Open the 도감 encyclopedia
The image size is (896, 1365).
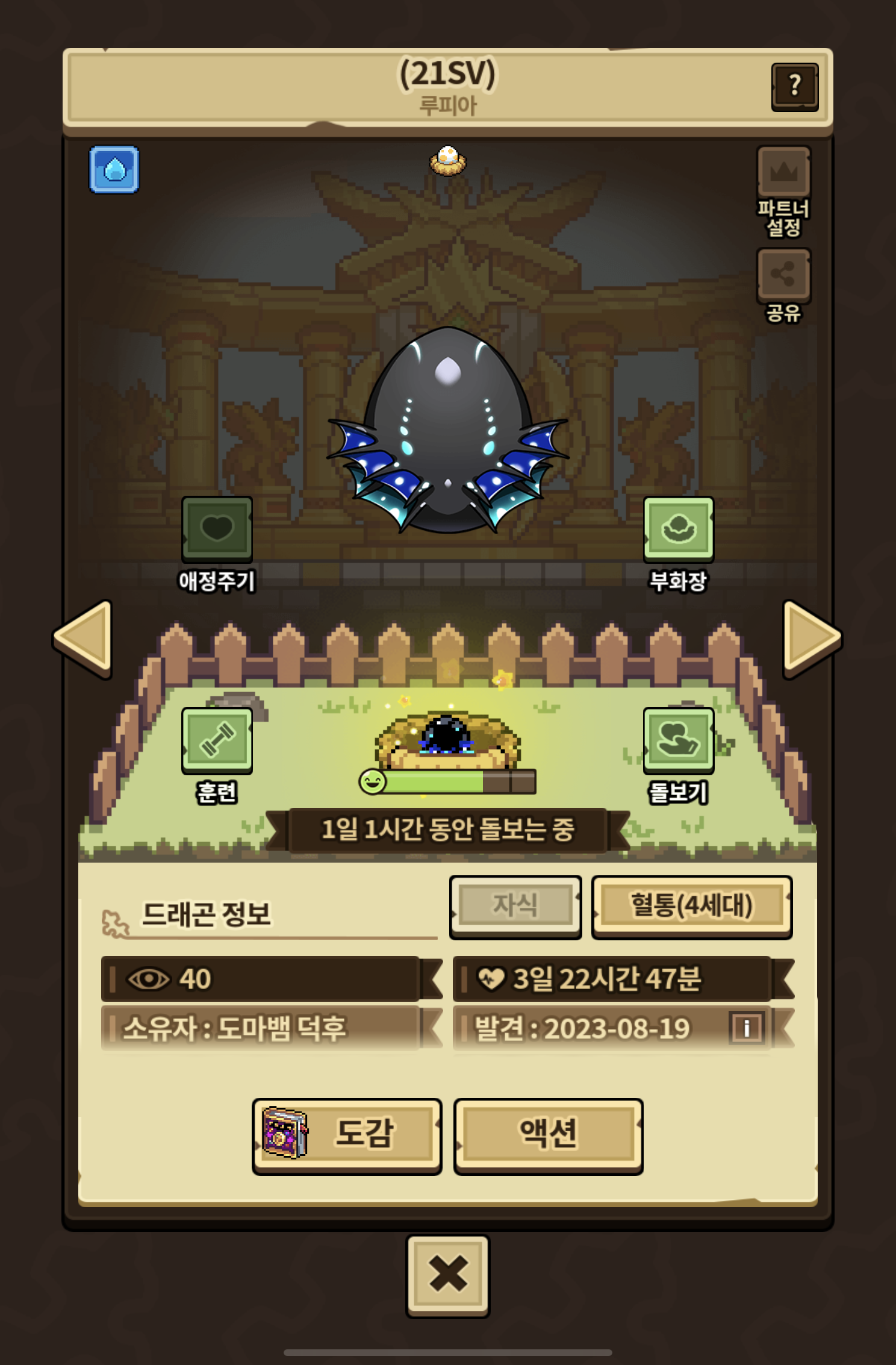347,1135
